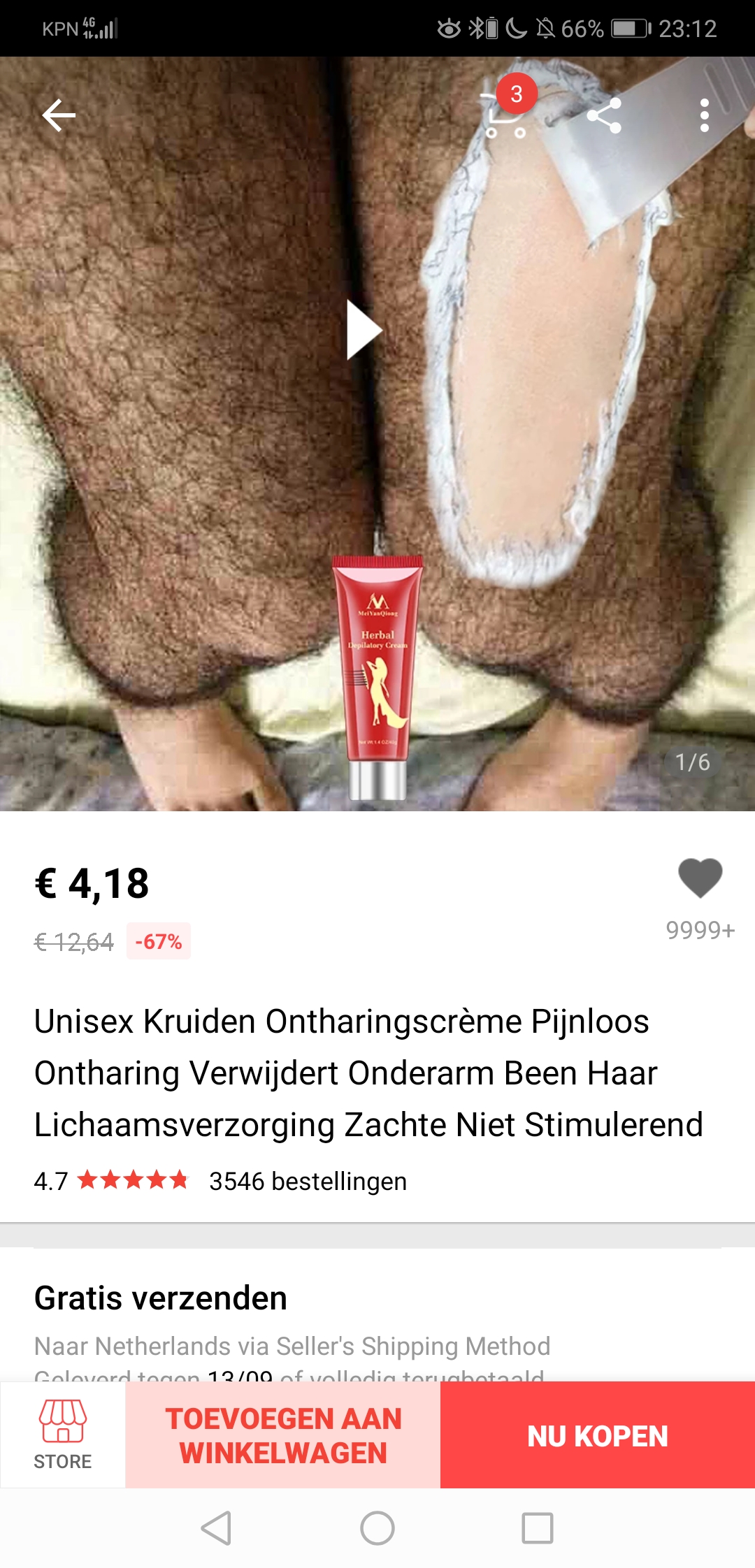
Task: Add product to wishlist with heart icon
Action: pos(700,878)
